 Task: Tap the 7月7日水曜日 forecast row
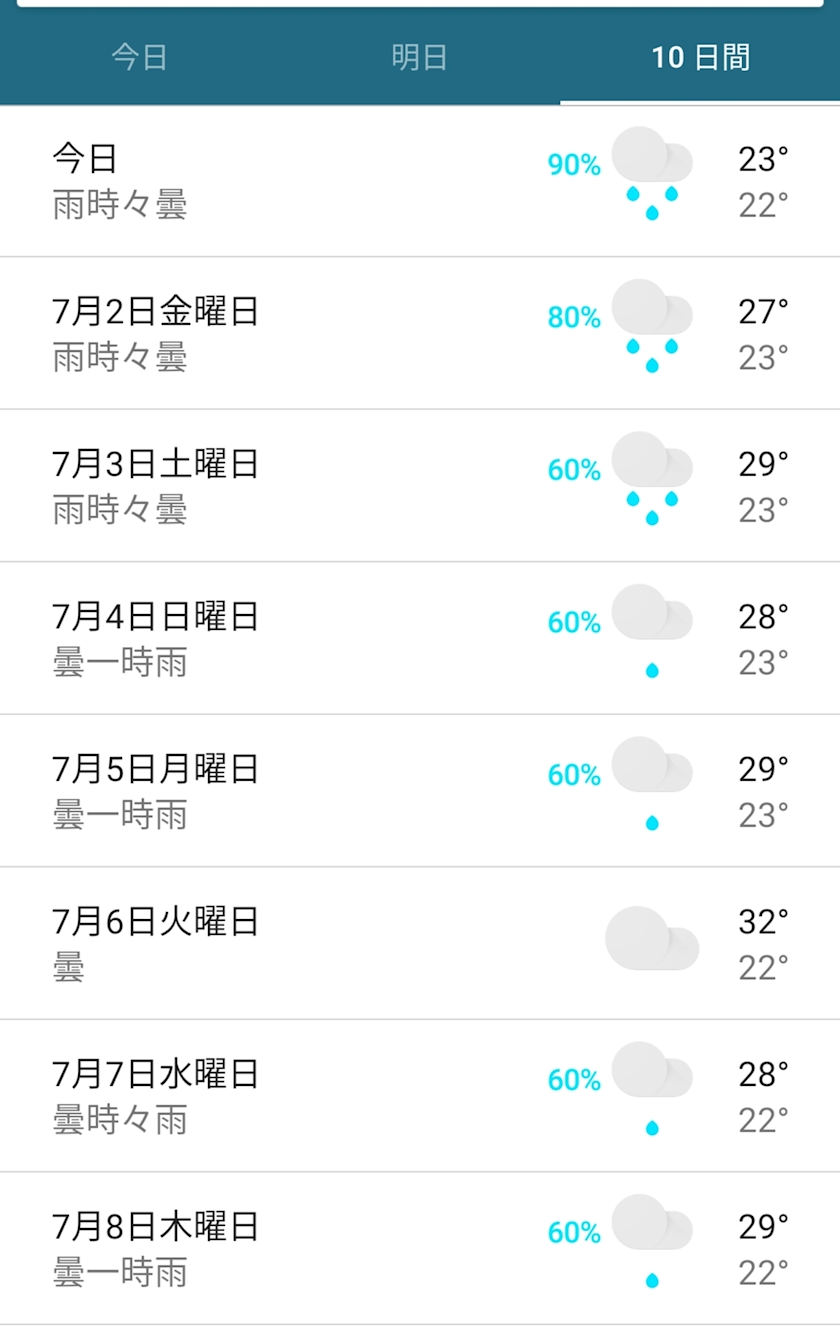click(x=420, y=1096)
